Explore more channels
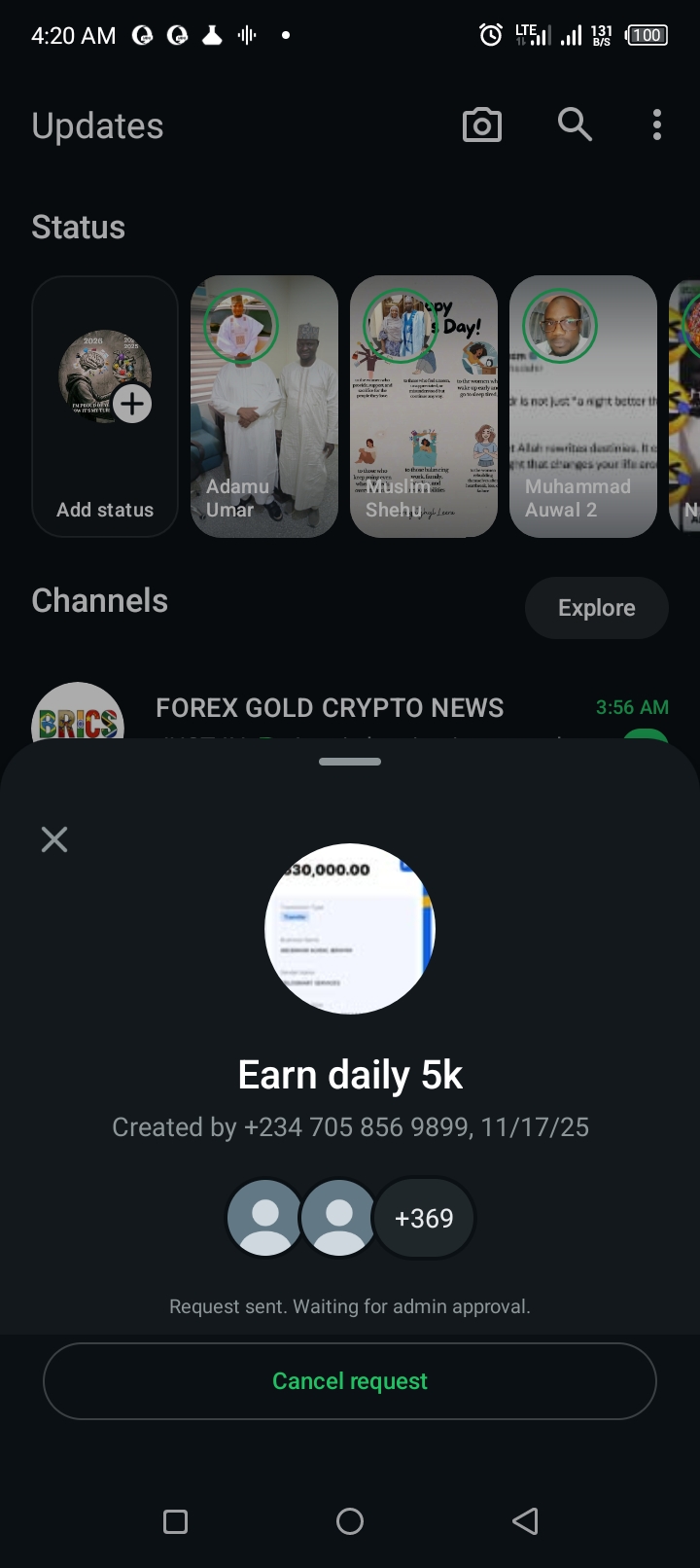Screen dimensions: 700x1568 coord(596,608)
